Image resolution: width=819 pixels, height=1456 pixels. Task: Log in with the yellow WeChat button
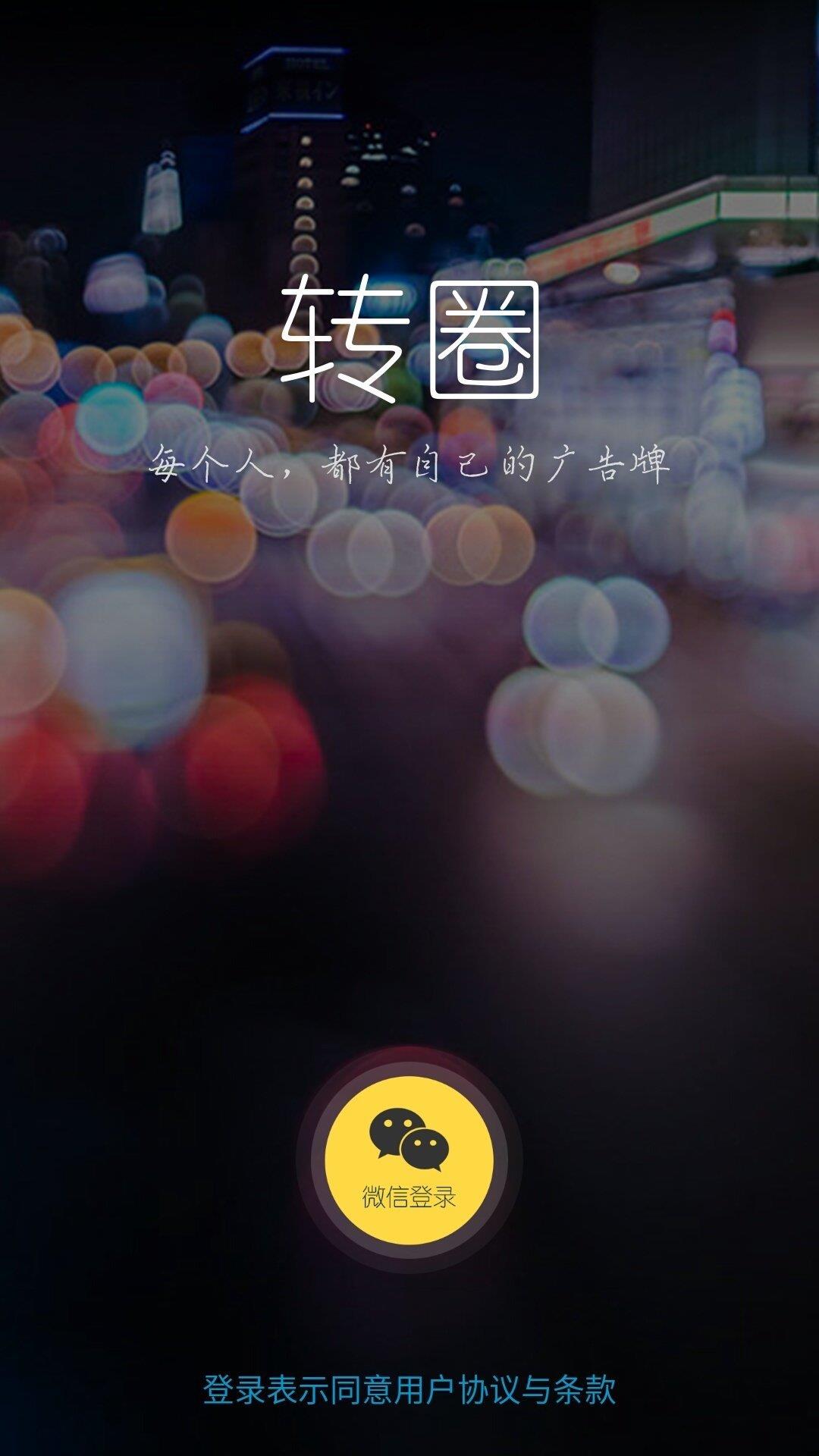coord(409,1160)
